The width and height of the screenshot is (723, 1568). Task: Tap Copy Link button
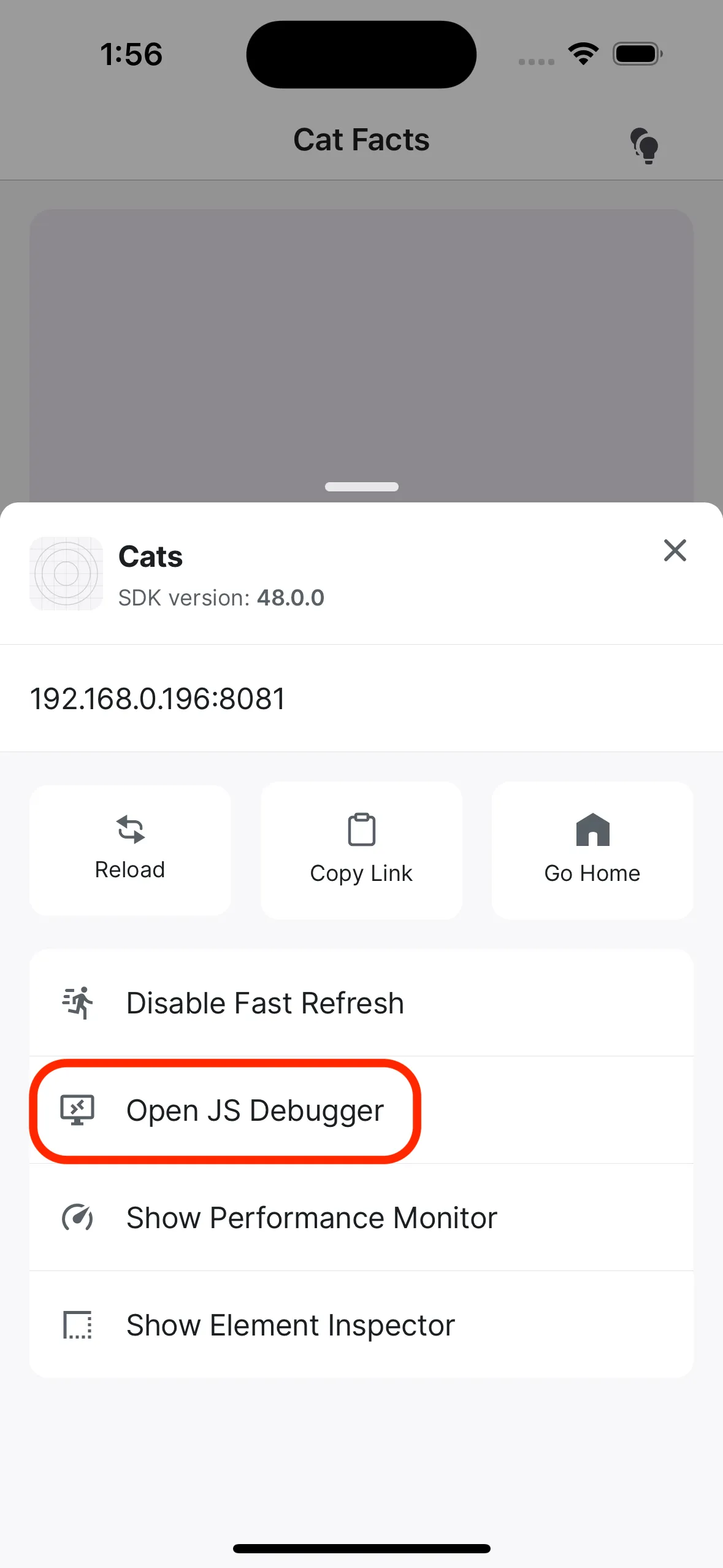[x=361, y=850]
